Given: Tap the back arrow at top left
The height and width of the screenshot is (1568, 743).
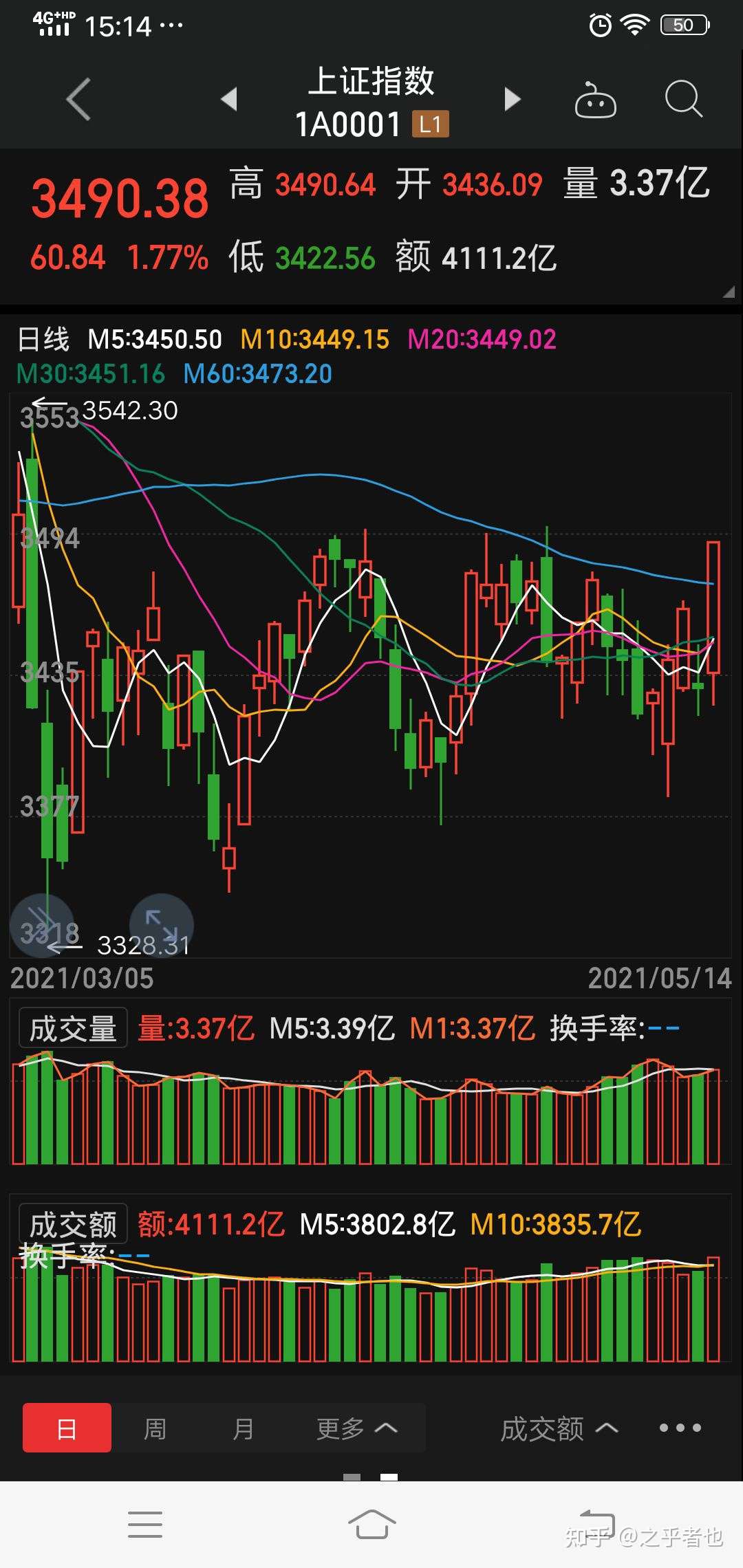Looking at the screenshot, I should 78,100.
